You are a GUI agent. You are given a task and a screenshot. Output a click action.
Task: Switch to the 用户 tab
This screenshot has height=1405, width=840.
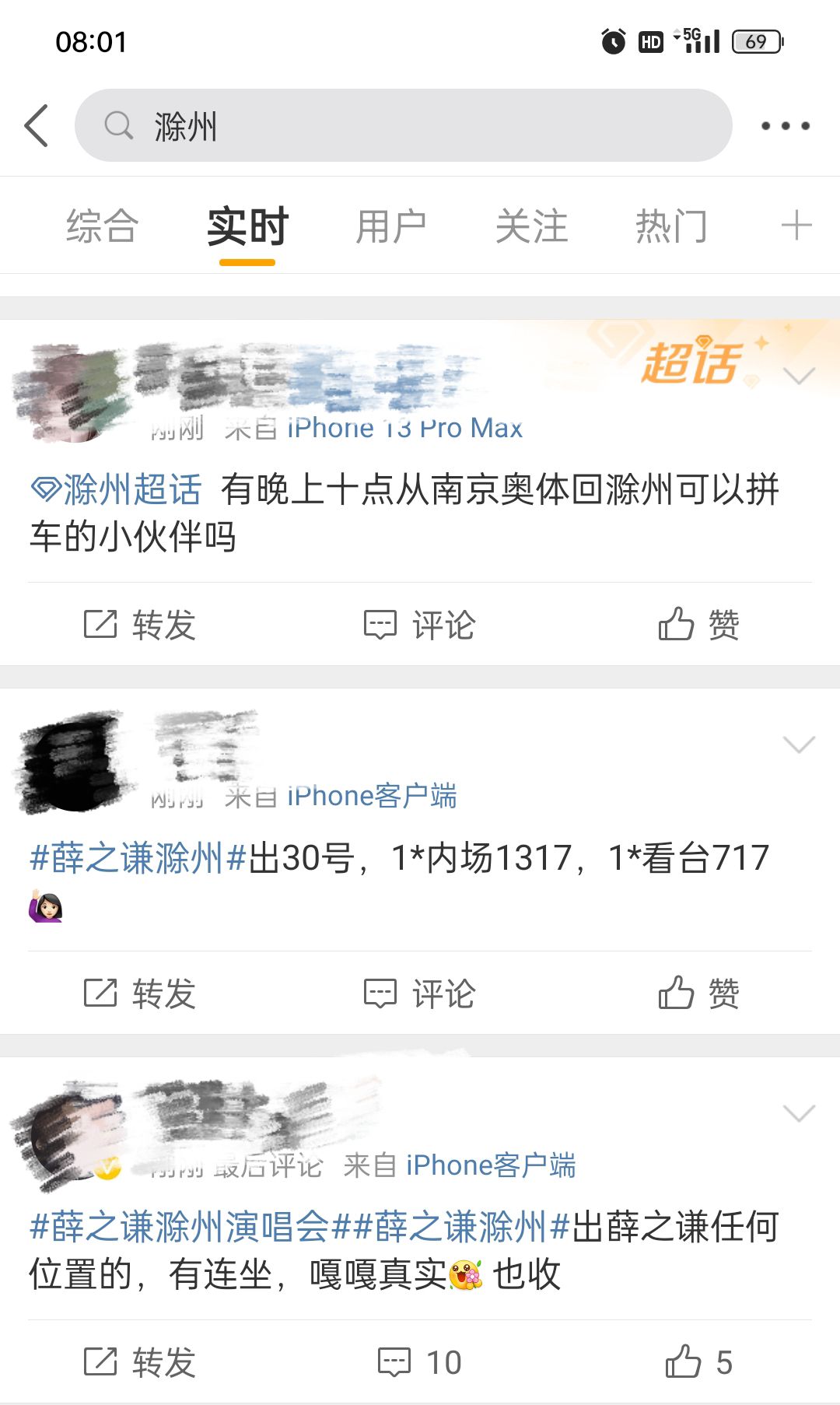(390, 226)
